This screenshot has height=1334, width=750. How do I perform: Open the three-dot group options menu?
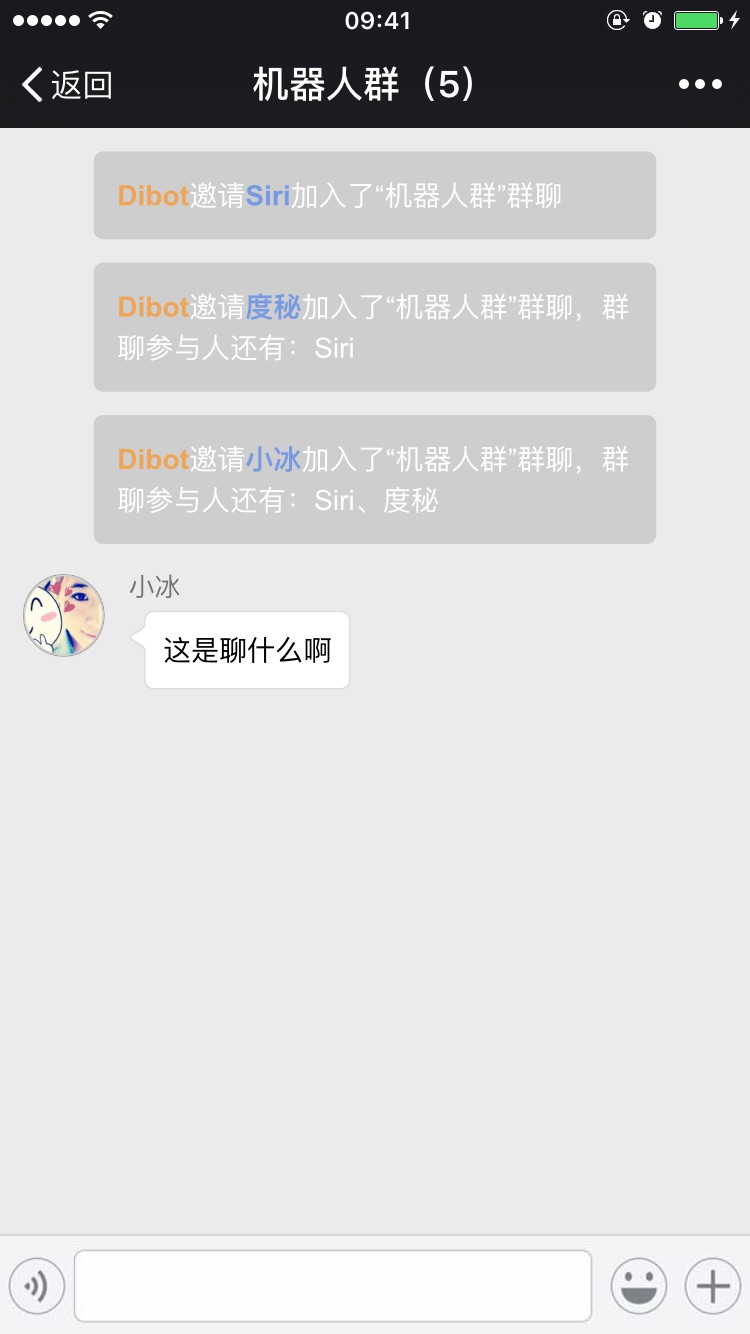(x=700, y=85)
